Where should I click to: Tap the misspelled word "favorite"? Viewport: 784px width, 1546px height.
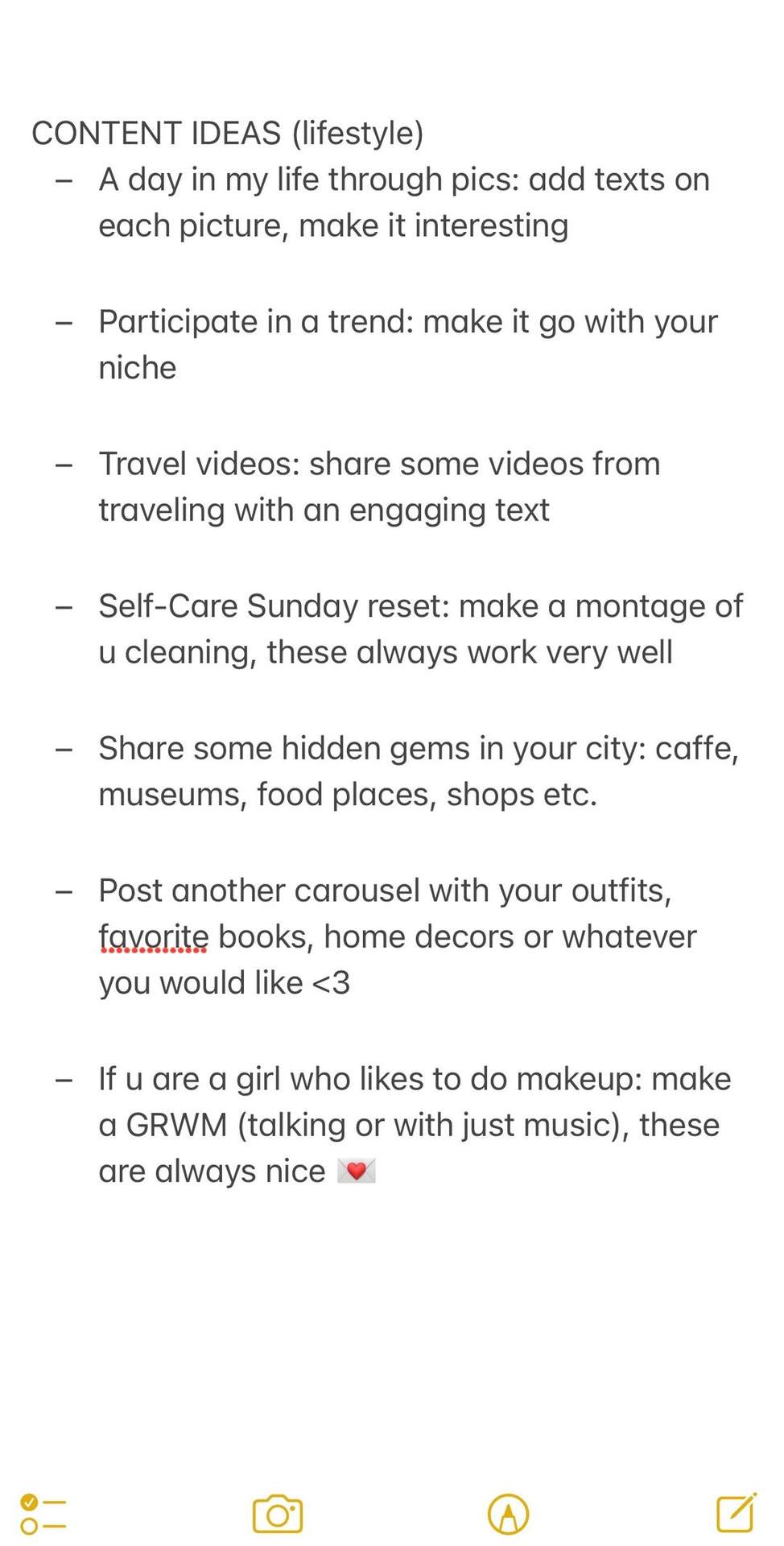coord(154,937)
